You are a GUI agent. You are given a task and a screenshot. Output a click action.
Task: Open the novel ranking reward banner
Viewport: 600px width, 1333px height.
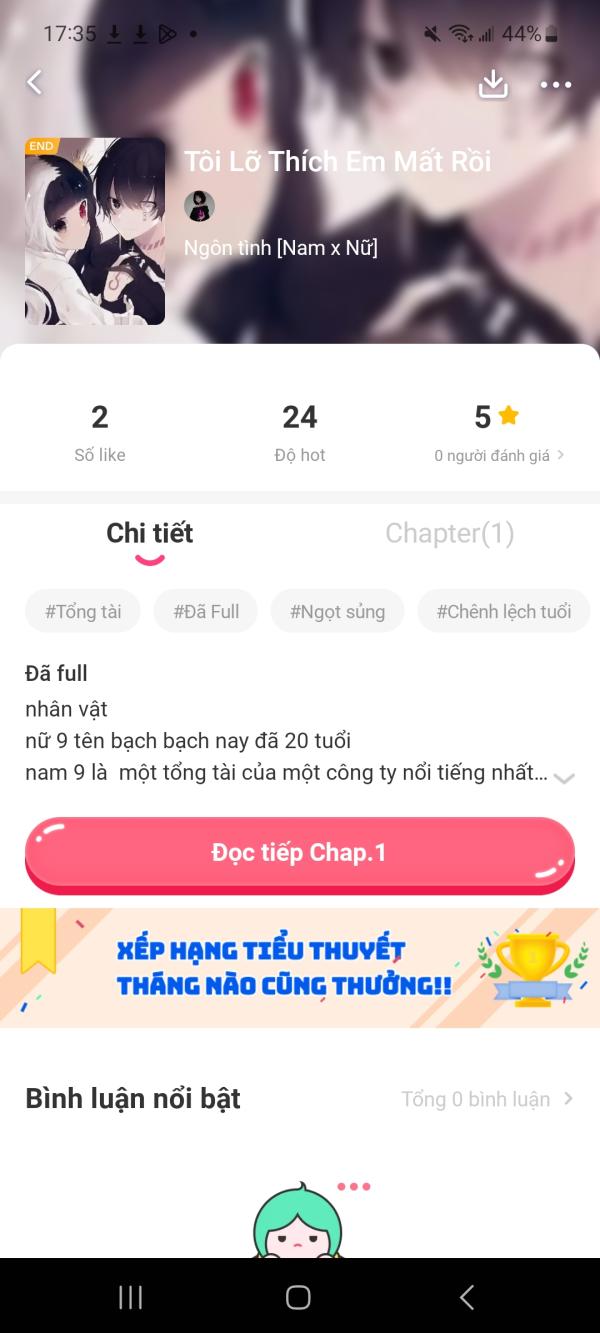[300, 967]
